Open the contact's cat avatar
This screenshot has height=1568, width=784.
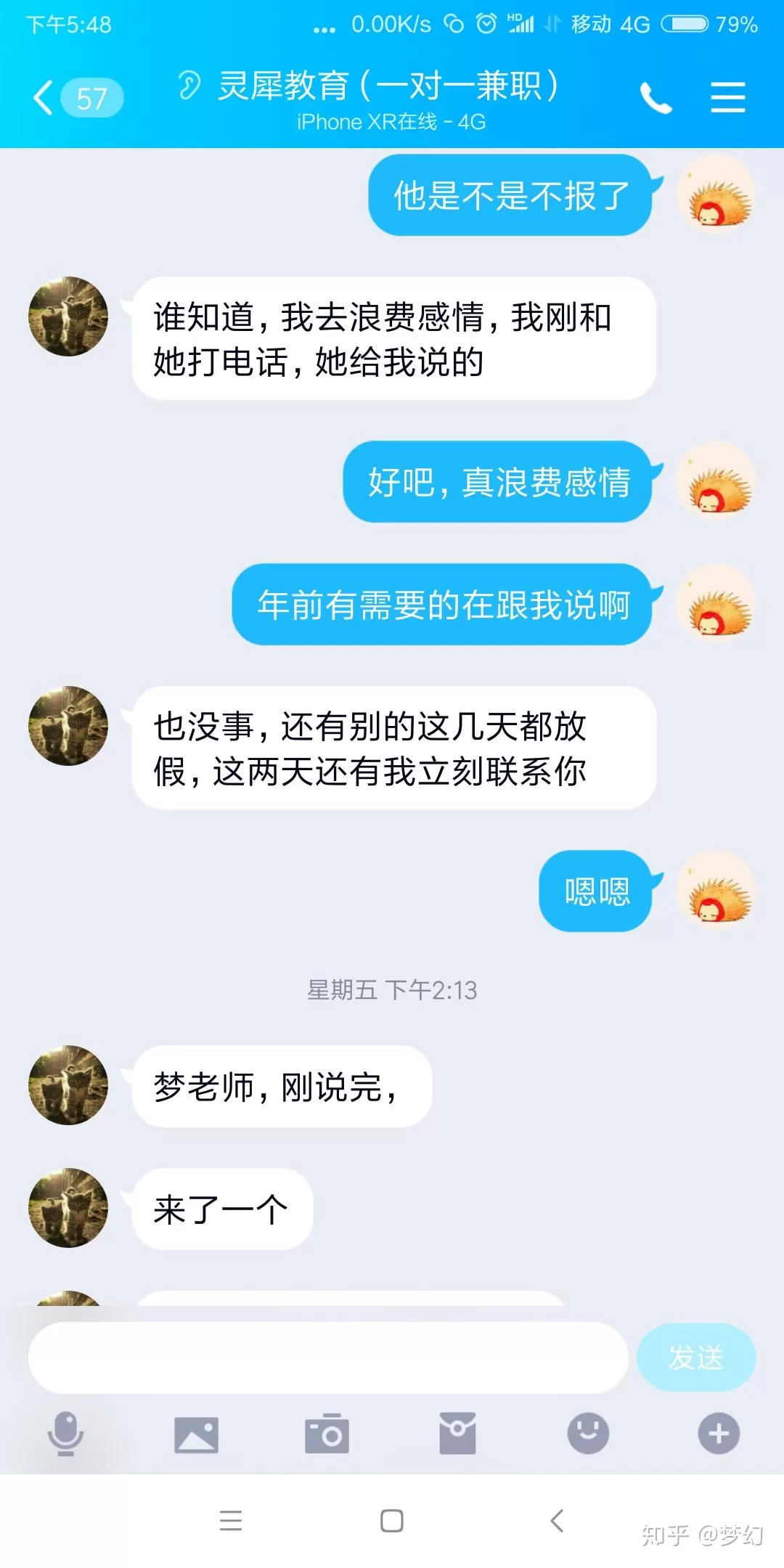(68, 316)
